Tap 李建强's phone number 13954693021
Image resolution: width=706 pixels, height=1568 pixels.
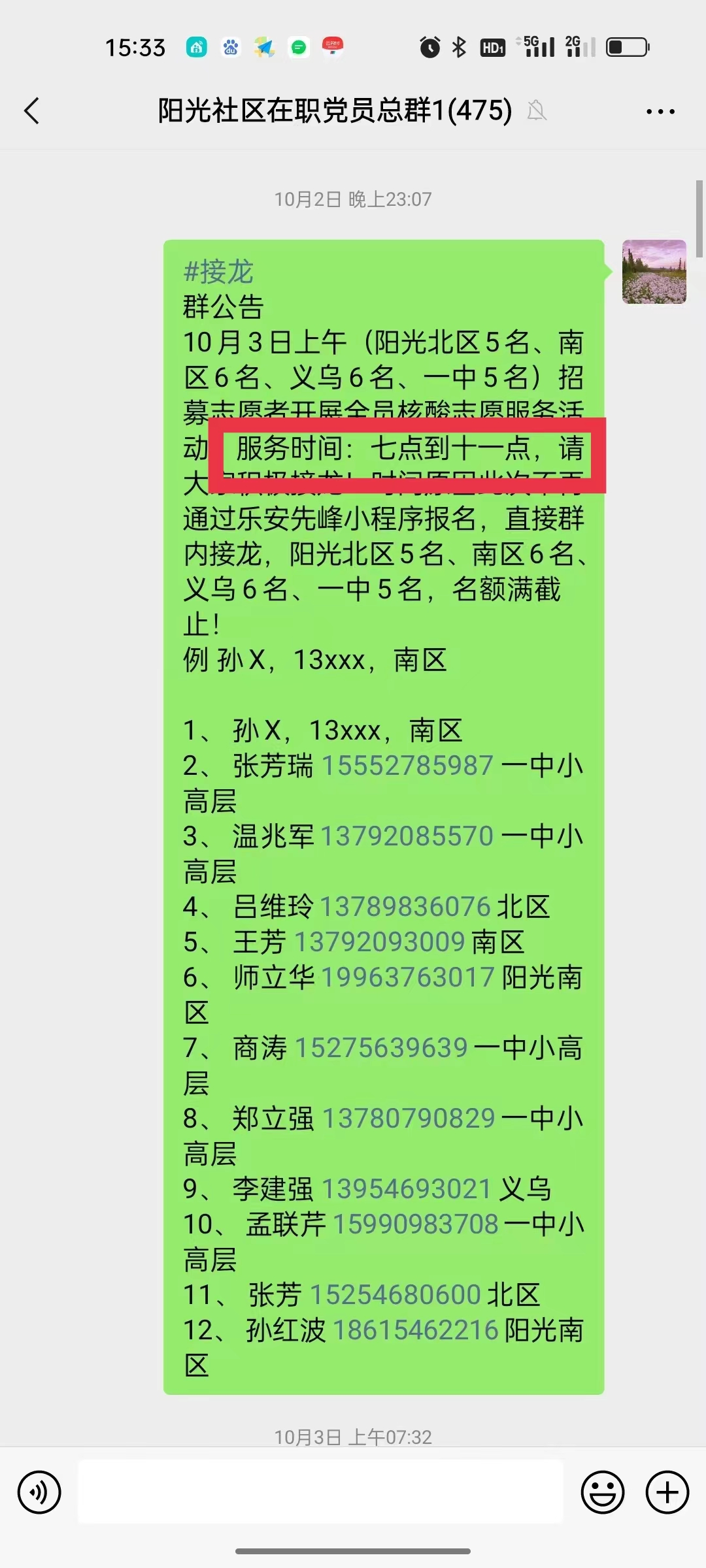pos(407,1188)
